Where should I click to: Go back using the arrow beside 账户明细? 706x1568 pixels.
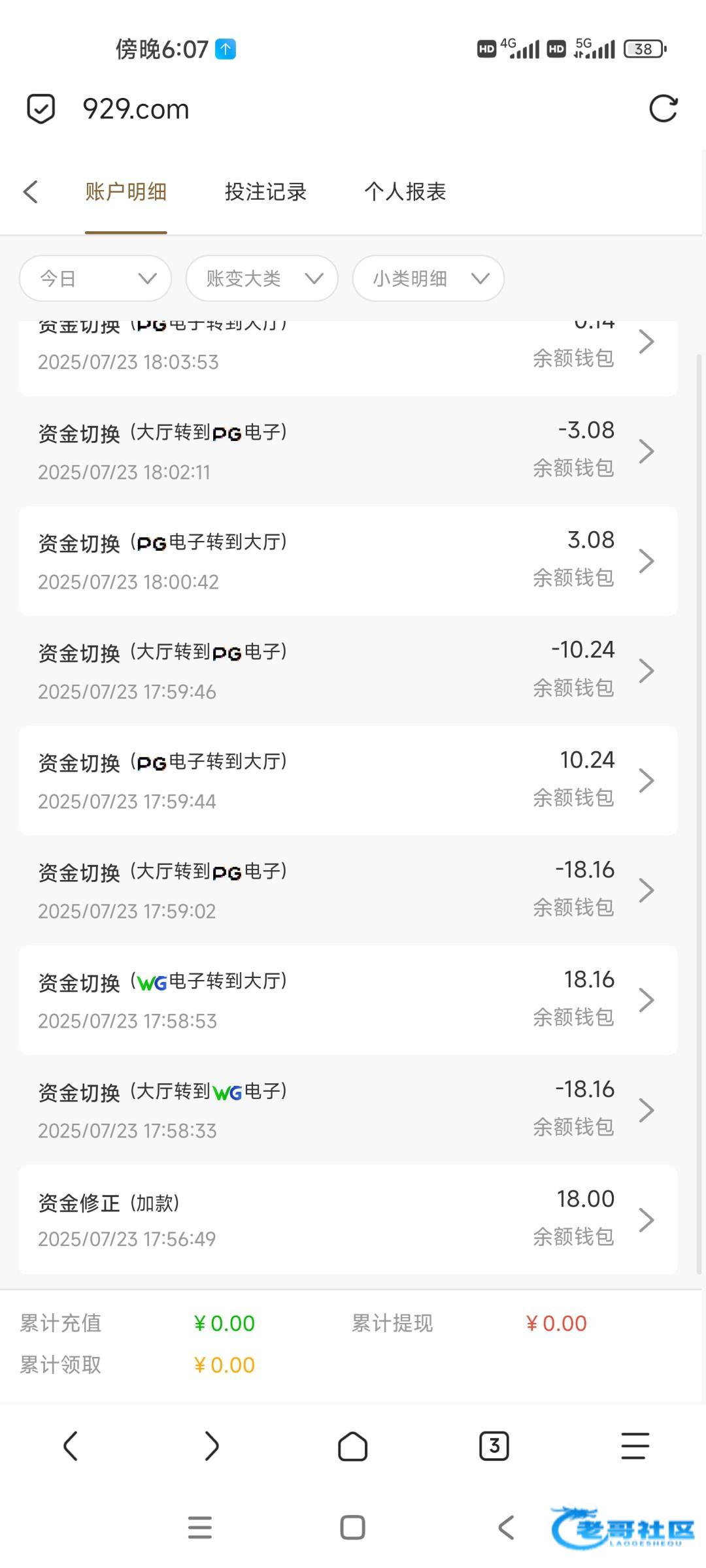coord(31,191)
